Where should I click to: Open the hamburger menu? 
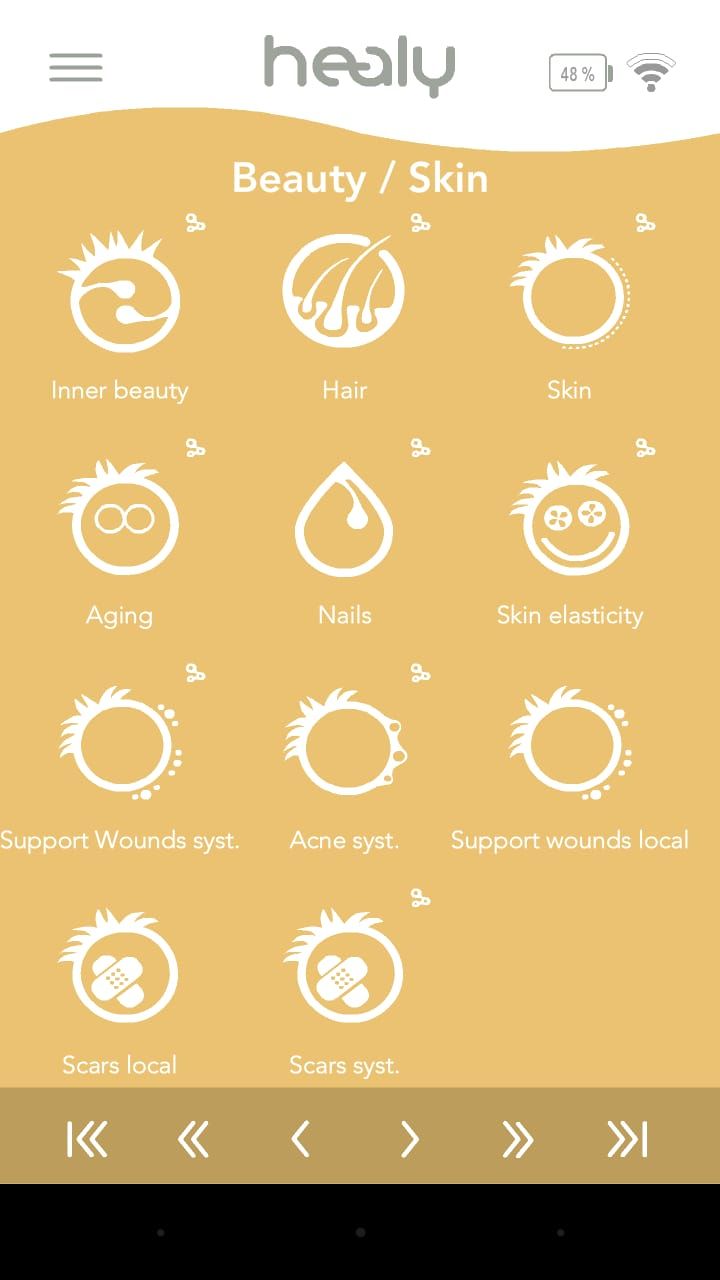click(76, 67)
